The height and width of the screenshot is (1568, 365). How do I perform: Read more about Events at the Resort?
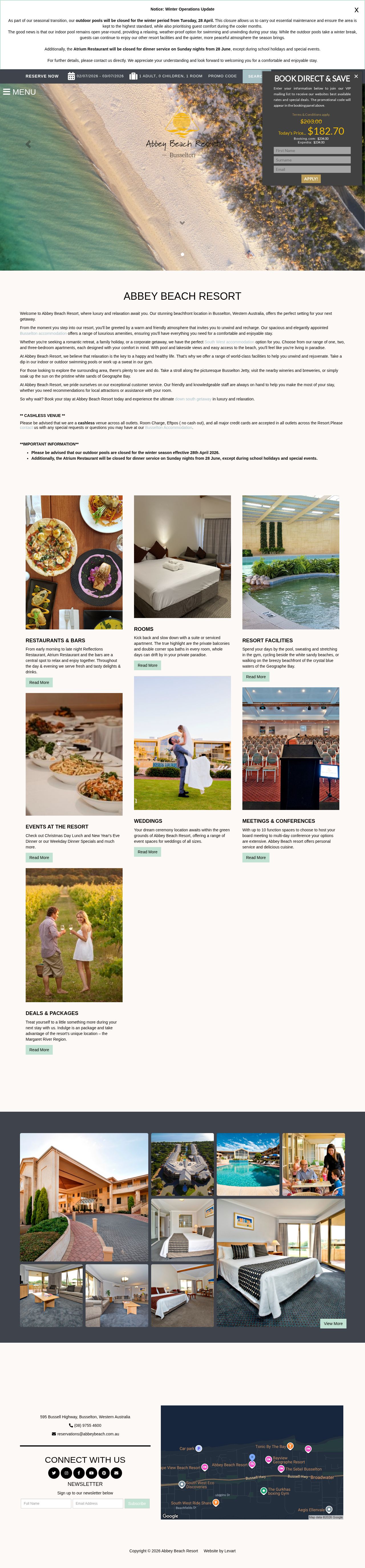pos(39,858)
